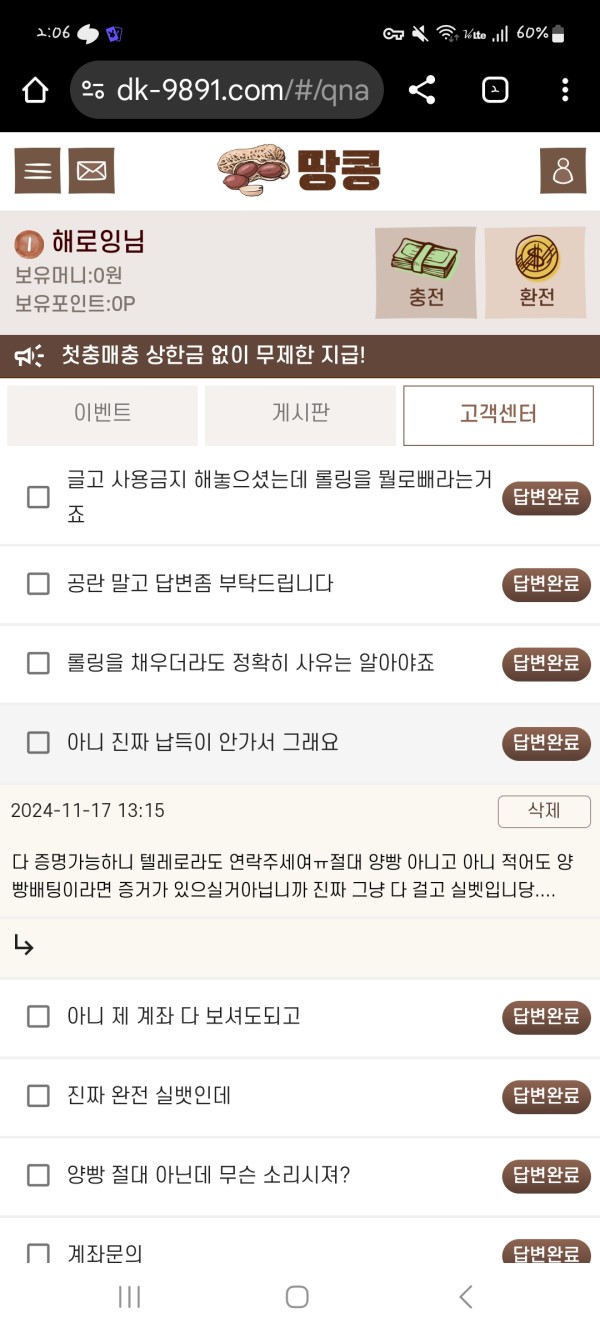
Task: Tap the browser address bar
Action: coord(240,91)
